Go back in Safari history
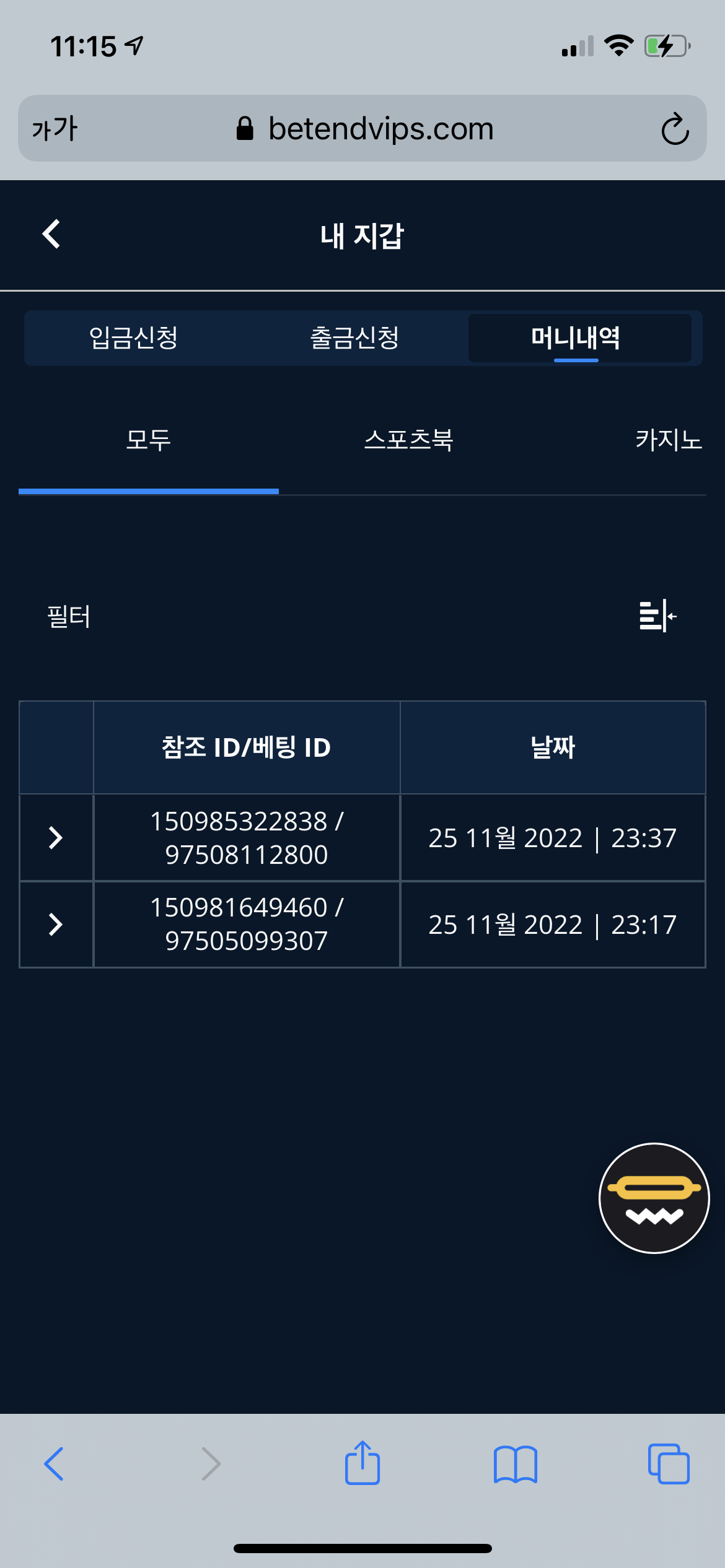Screen dimensions: 725x1568 point(54,1464)
